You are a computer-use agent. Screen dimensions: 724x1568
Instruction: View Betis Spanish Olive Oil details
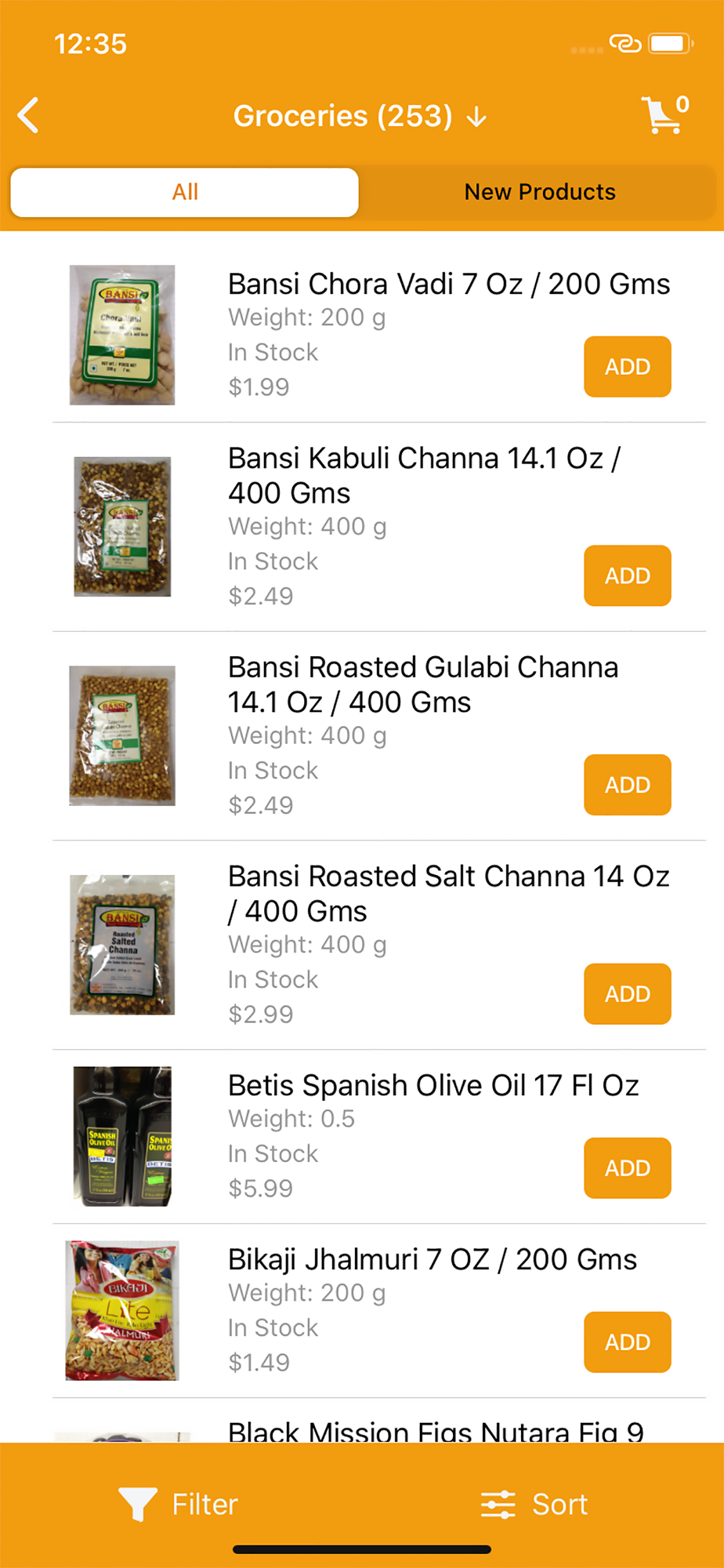(x=433, y=1086)
